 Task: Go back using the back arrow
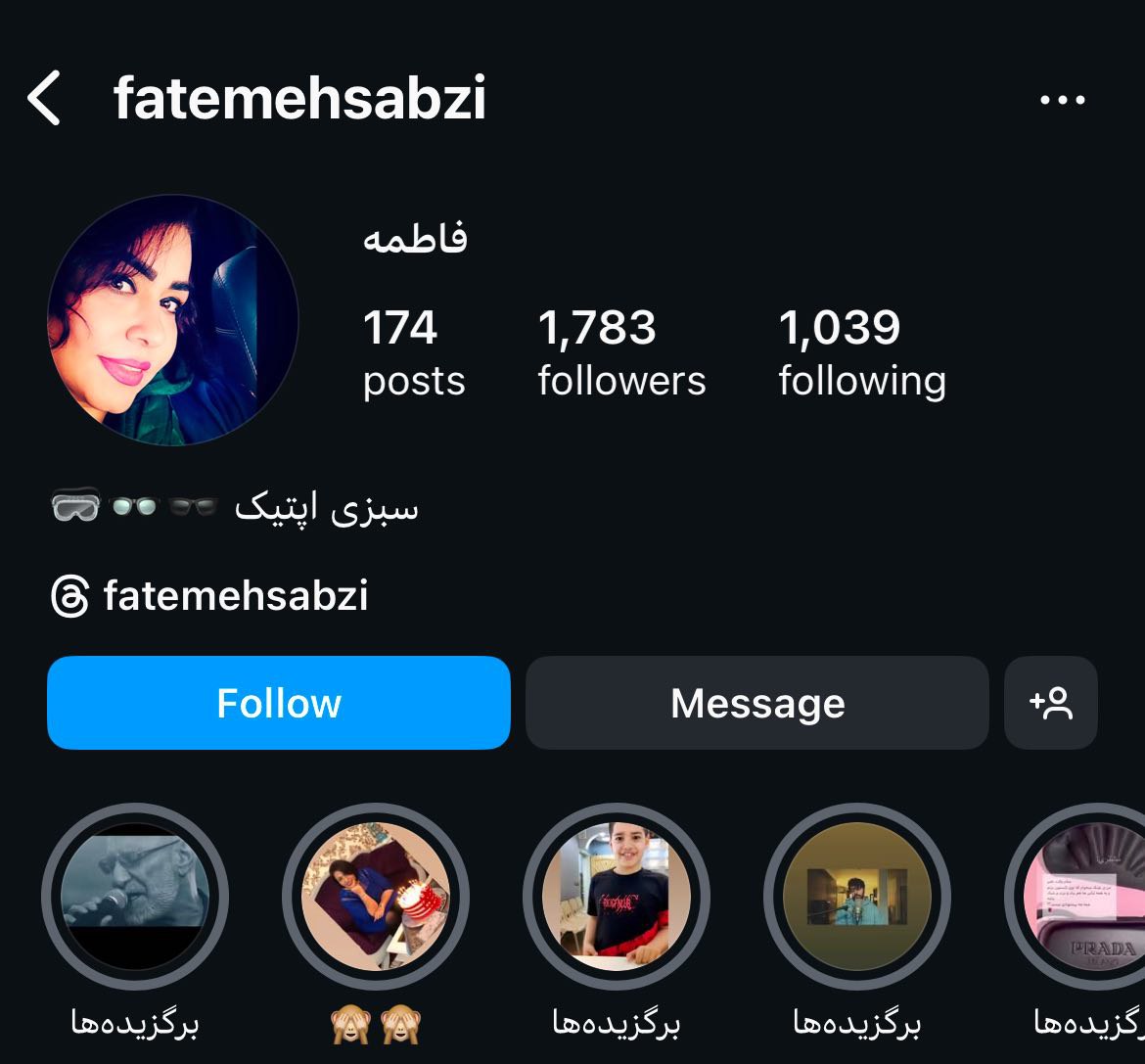[x=44, y=98]
